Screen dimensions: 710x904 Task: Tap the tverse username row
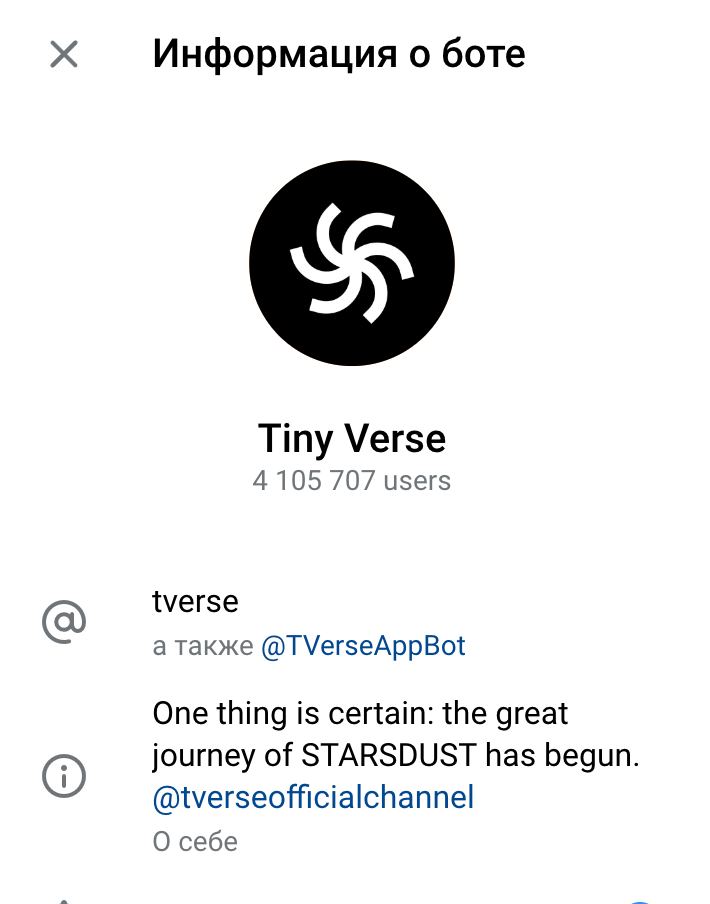pos(196,602)
